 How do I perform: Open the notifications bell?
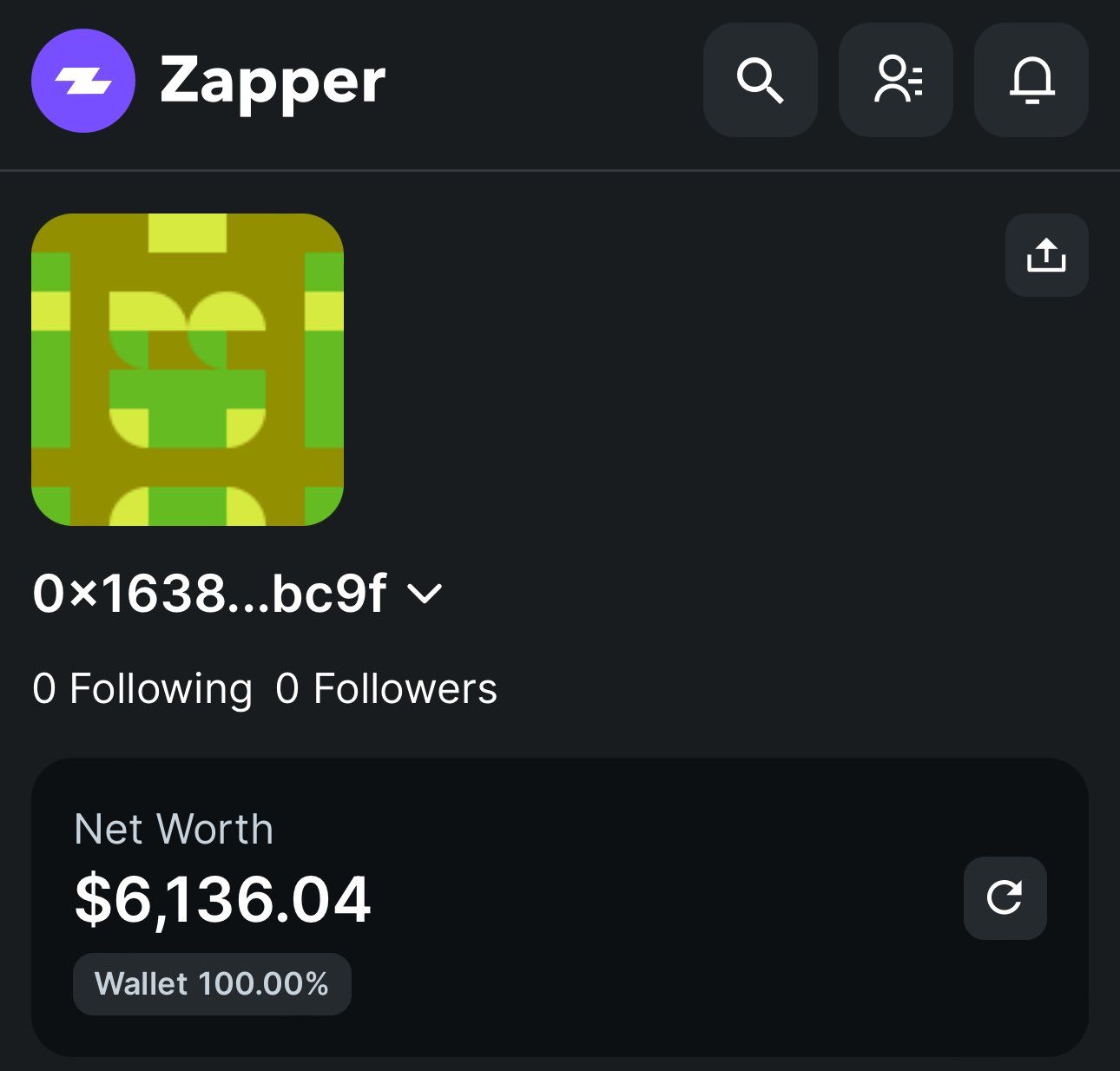point(1031,80)
